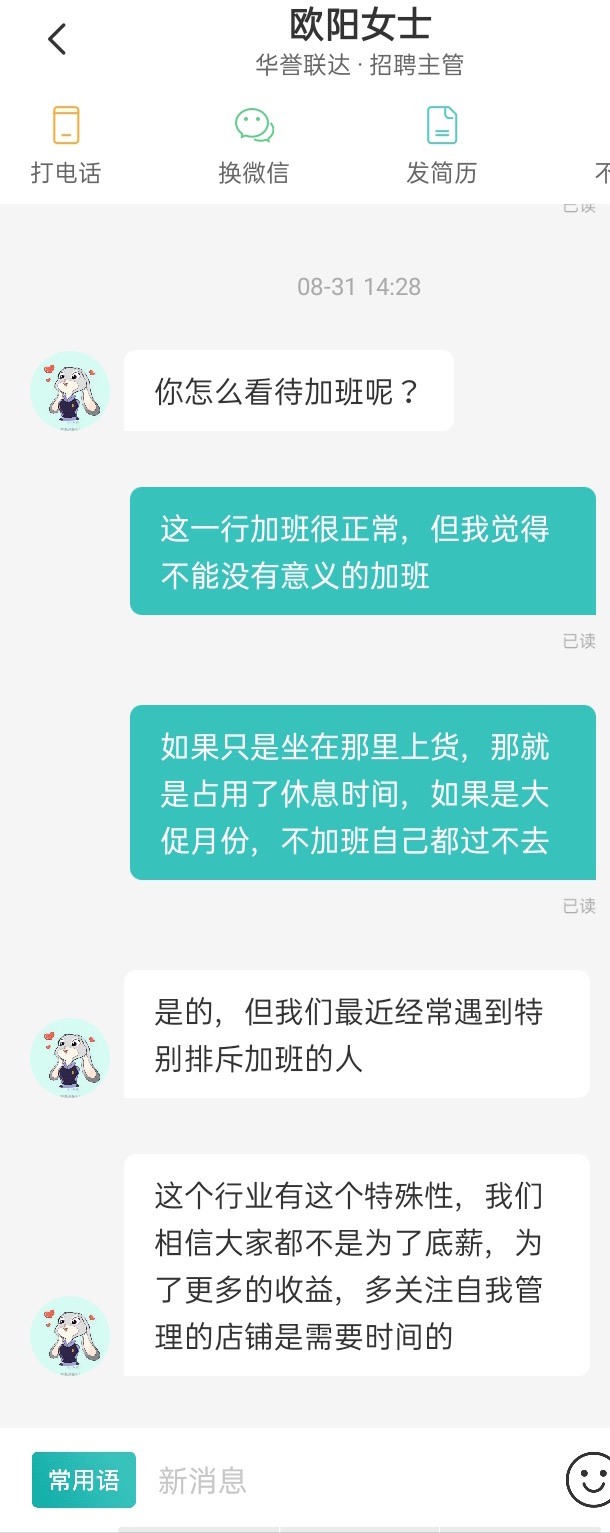Focus the 新消息 message input
The image size is (610, 1533).
(350, 1480)
